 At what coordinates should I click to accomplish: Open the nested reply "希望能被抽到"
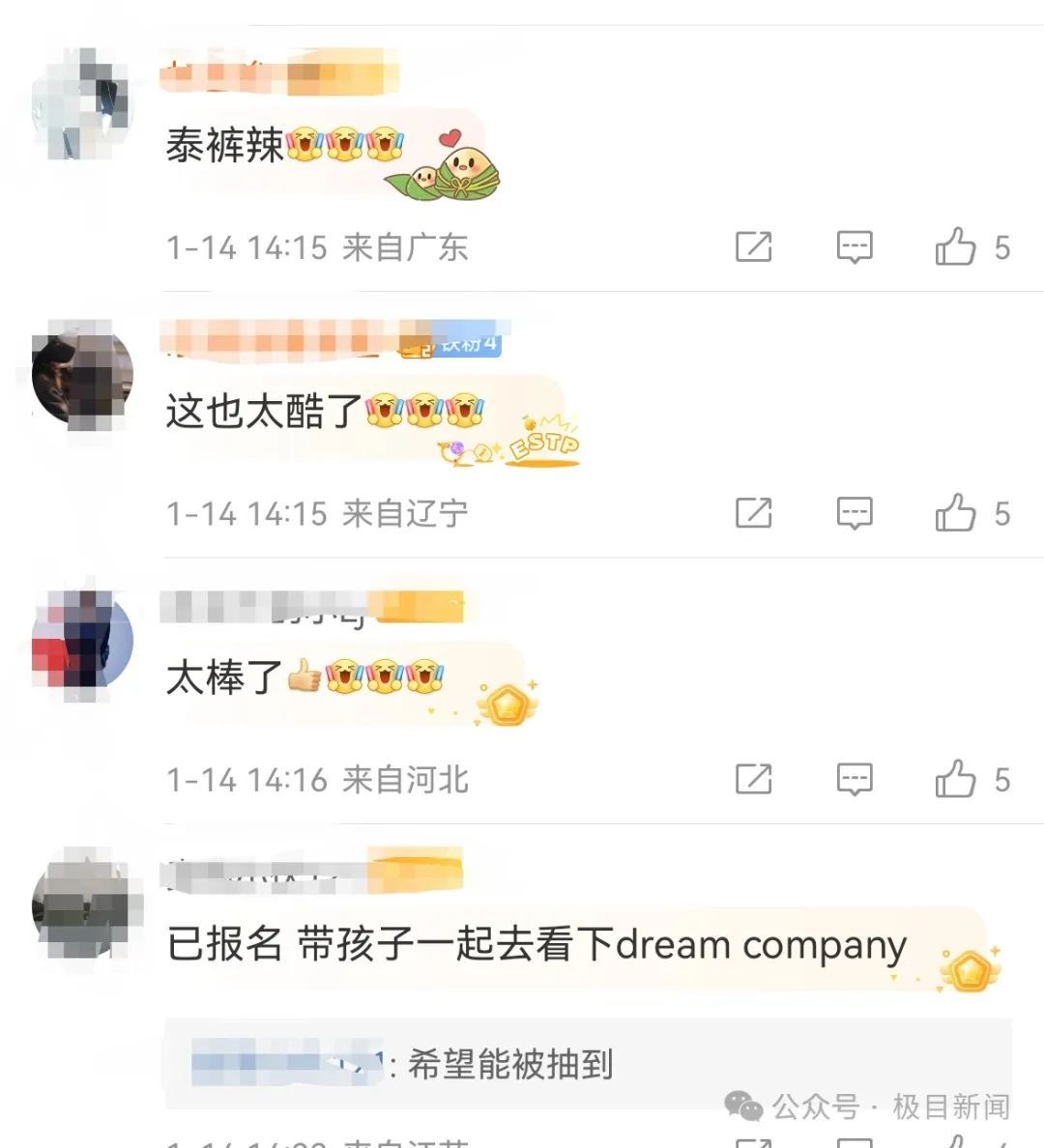click(x=510, y=1065)
